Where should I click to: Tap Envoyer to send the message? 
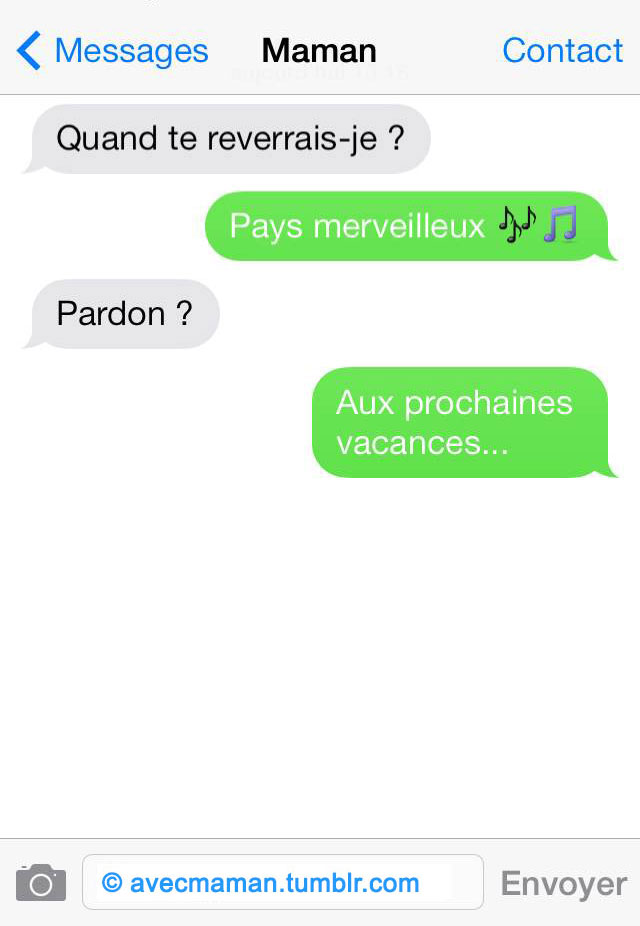pos(563,883)
